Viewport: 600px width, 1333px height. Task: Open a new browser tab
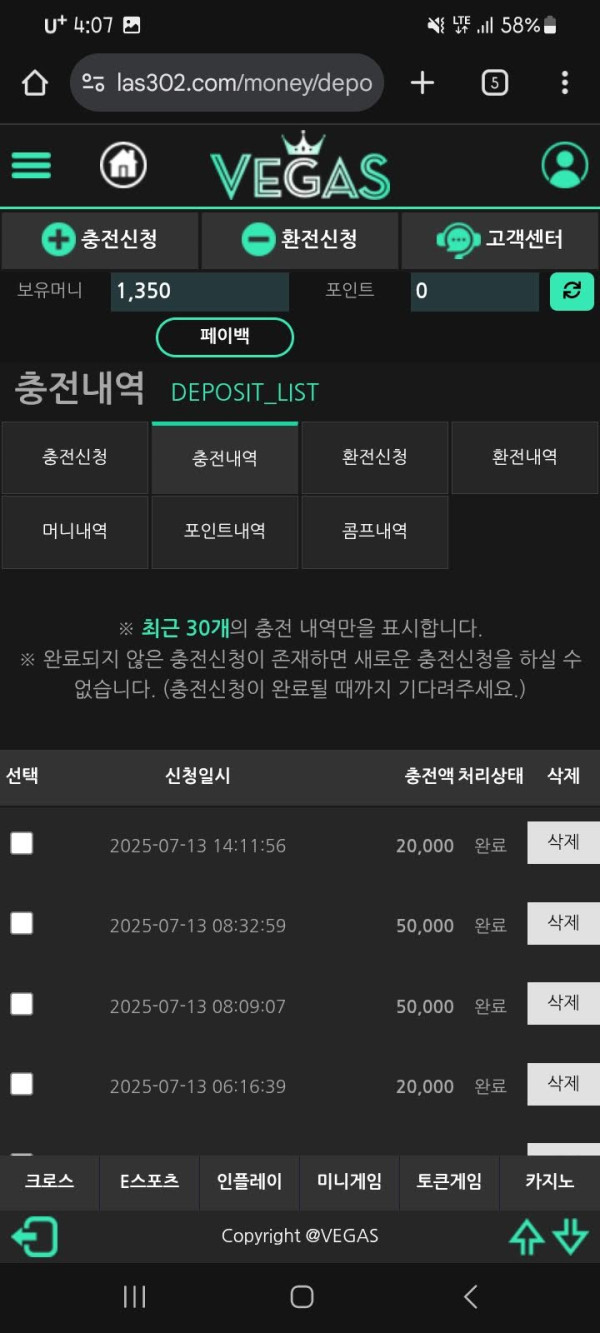coord(423,83)
